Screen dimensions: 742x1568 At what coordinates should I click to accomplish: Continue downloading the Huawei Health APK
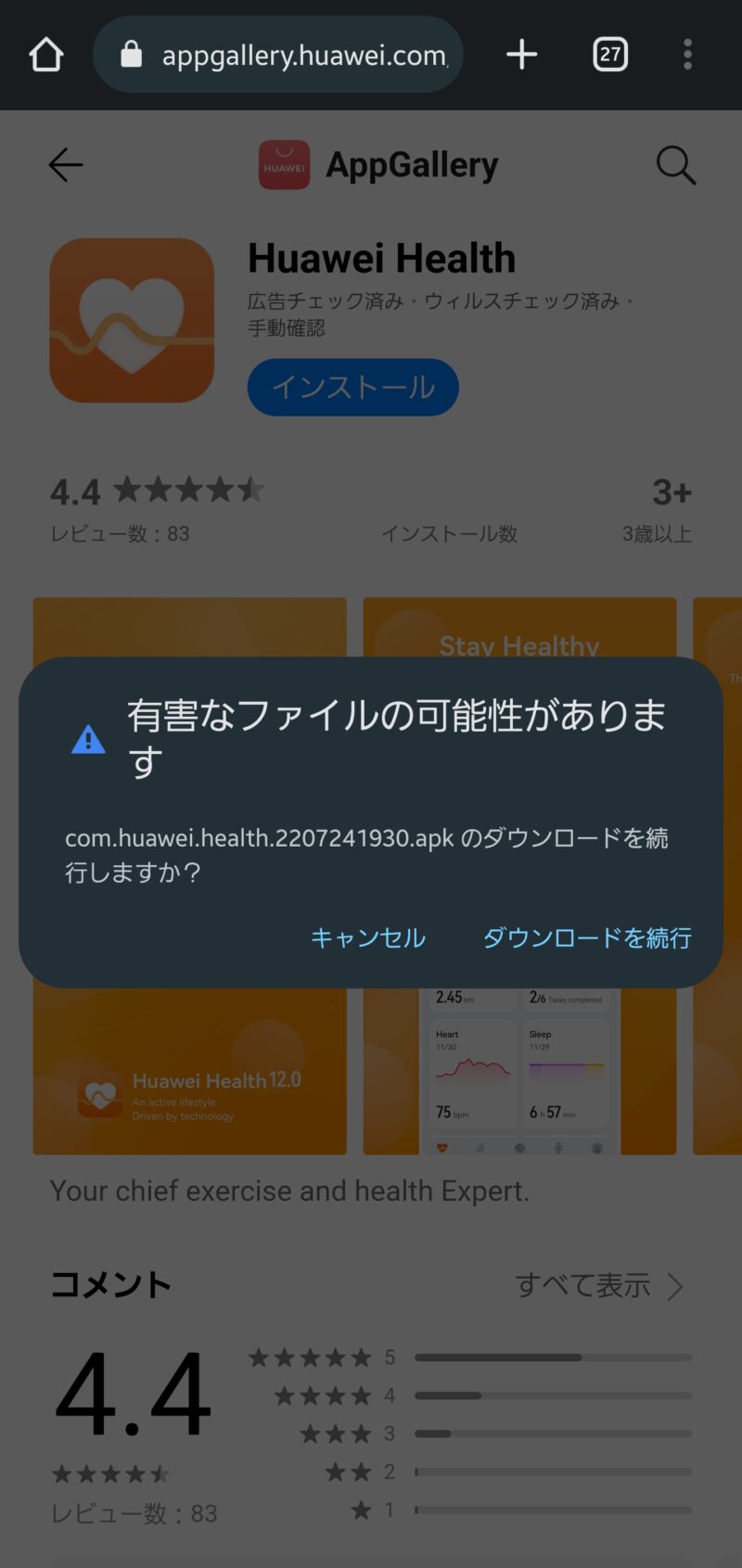[x=587, y=937]
